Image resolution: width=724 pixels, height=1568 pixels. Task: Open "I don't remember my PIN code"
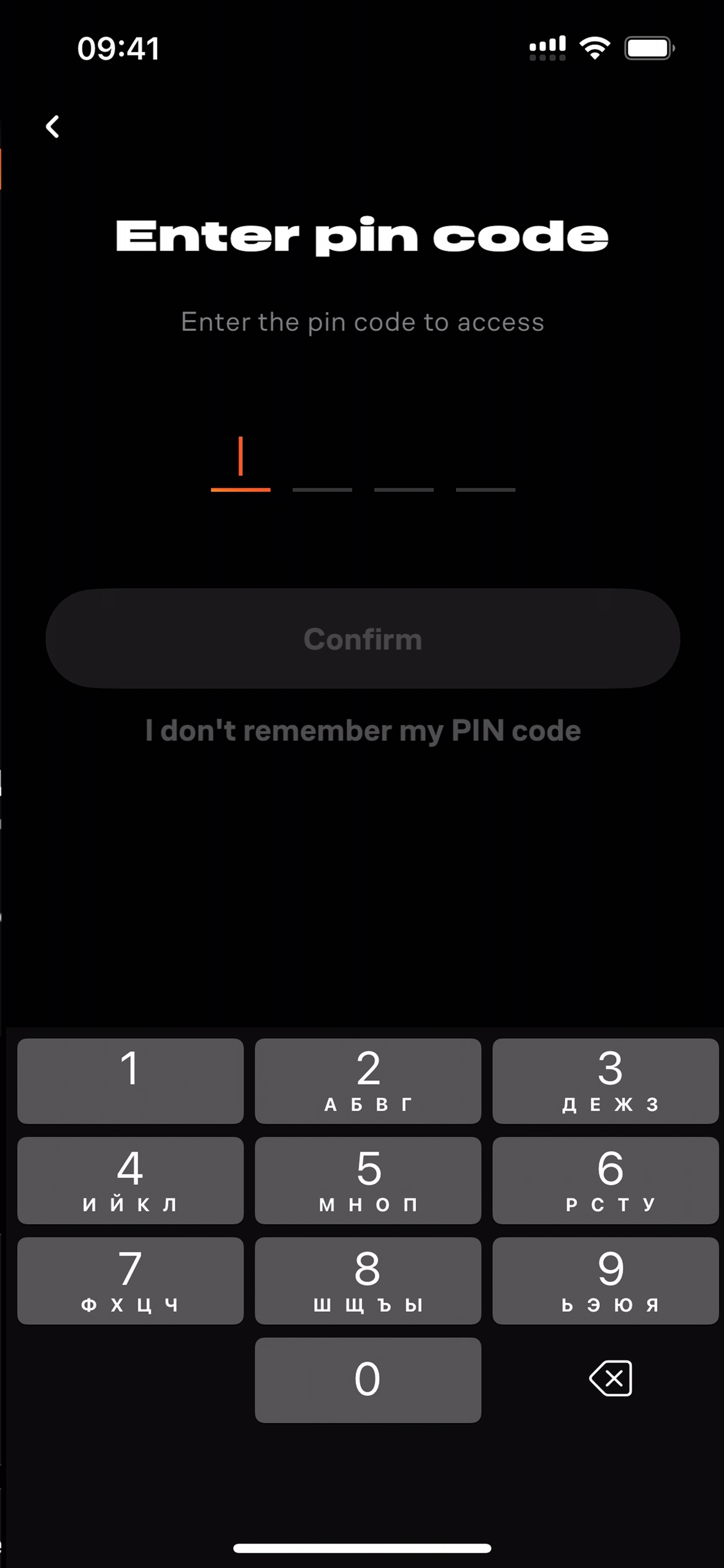[x=363, y=731]
